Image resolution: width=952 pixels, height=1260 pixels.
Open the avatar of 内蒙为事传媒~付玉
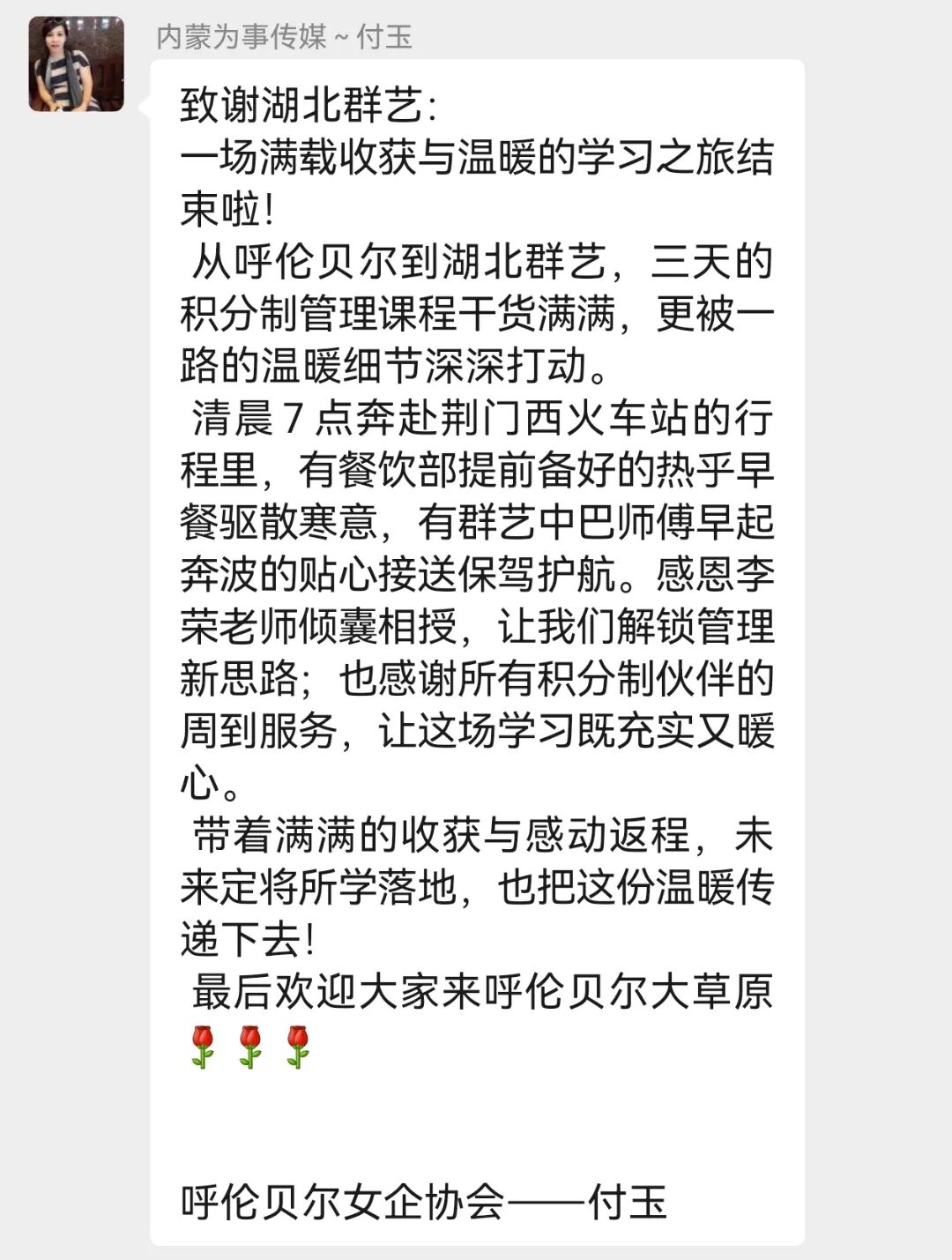(76, 64)
